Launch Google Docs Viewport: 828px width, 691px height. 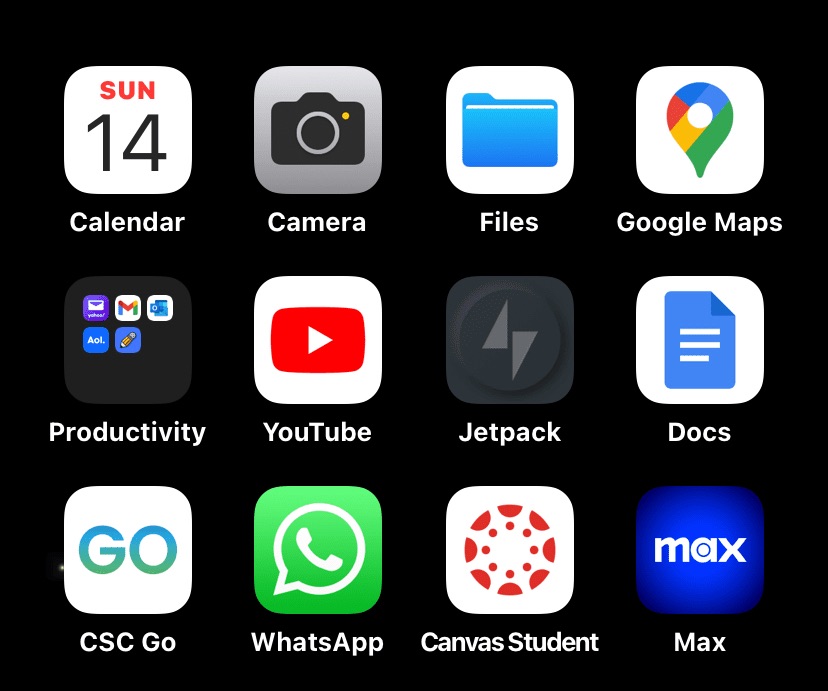(x=700, y=340)
